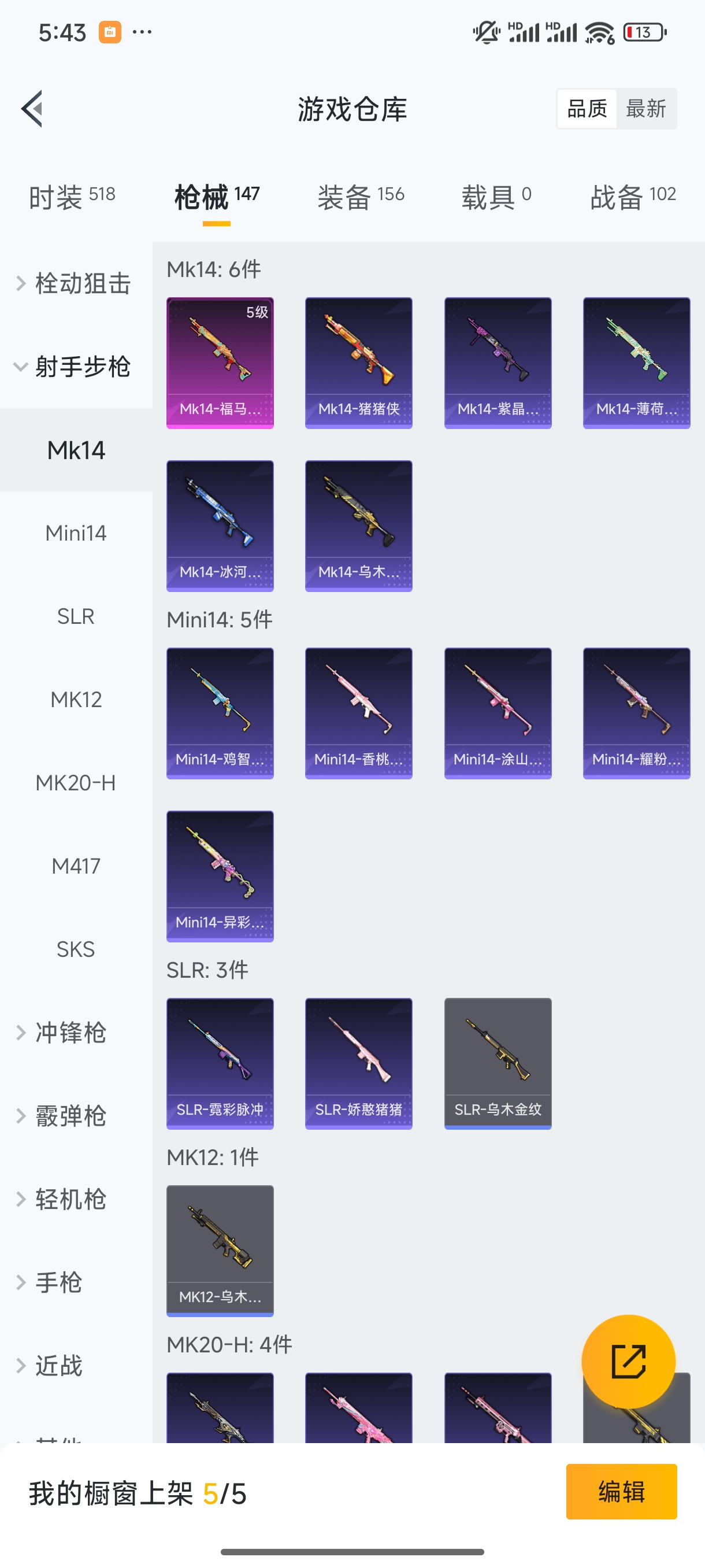Open the MK12-乌木 skin tile

[x=220, y=1250]
